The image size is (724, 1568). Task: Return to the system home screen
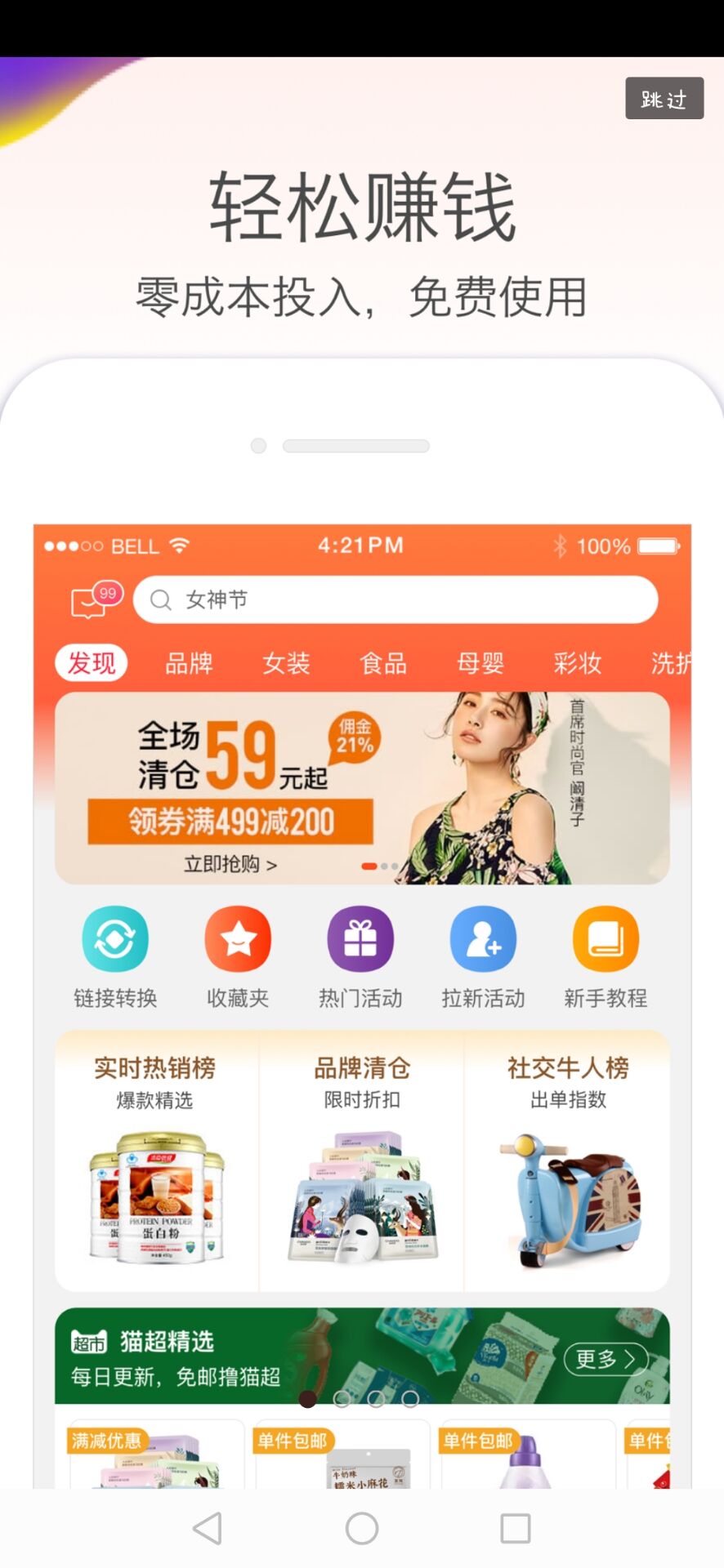362,1528
